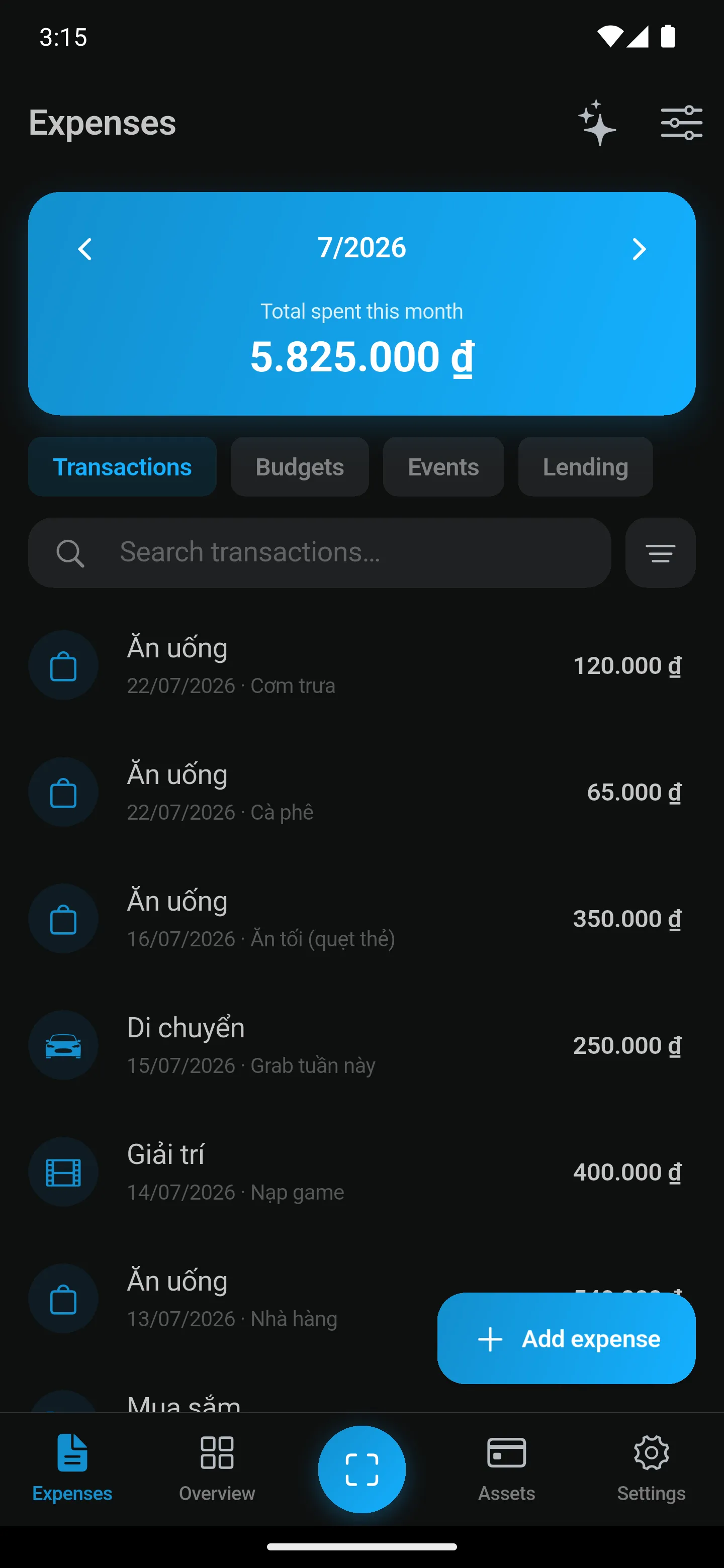Focus the Search transactions field
Screen dimensions: 724x1568
[x=320, y=553]
